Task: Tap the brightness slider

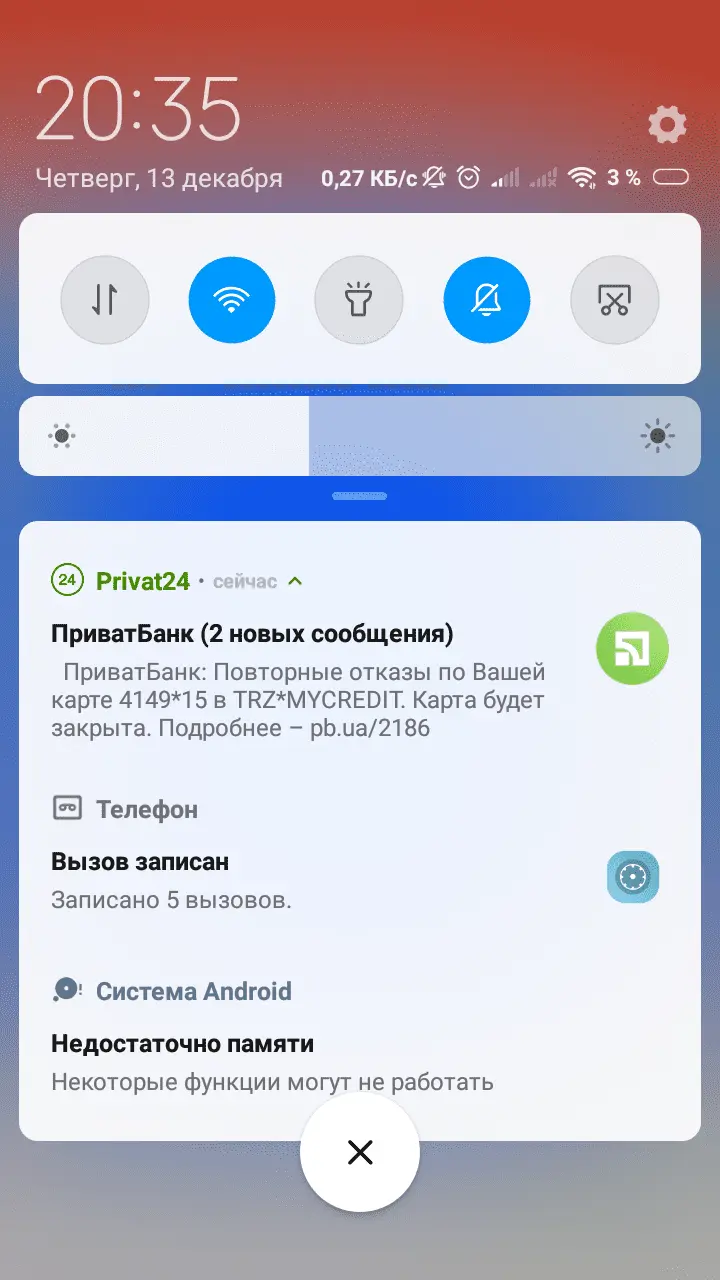Action: (x=360, y=436)
